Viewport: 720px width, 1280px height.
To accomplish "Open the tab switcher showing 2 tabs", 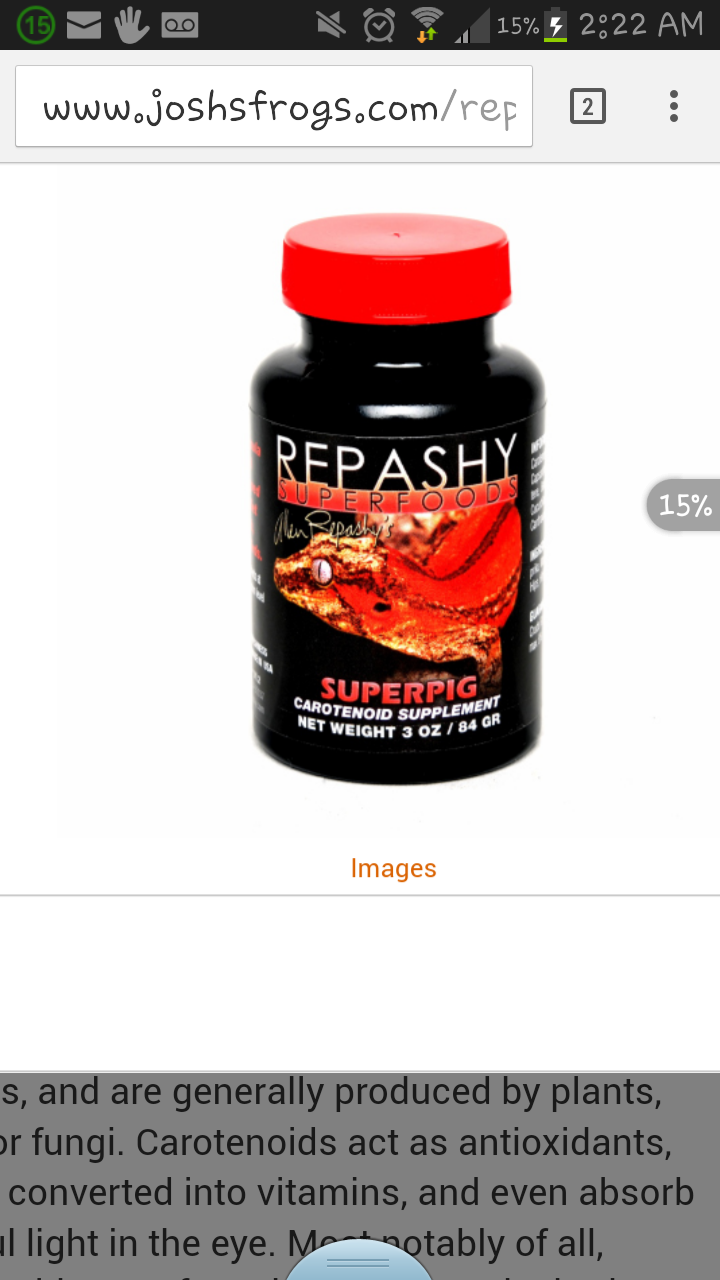I will pos(588,107).
